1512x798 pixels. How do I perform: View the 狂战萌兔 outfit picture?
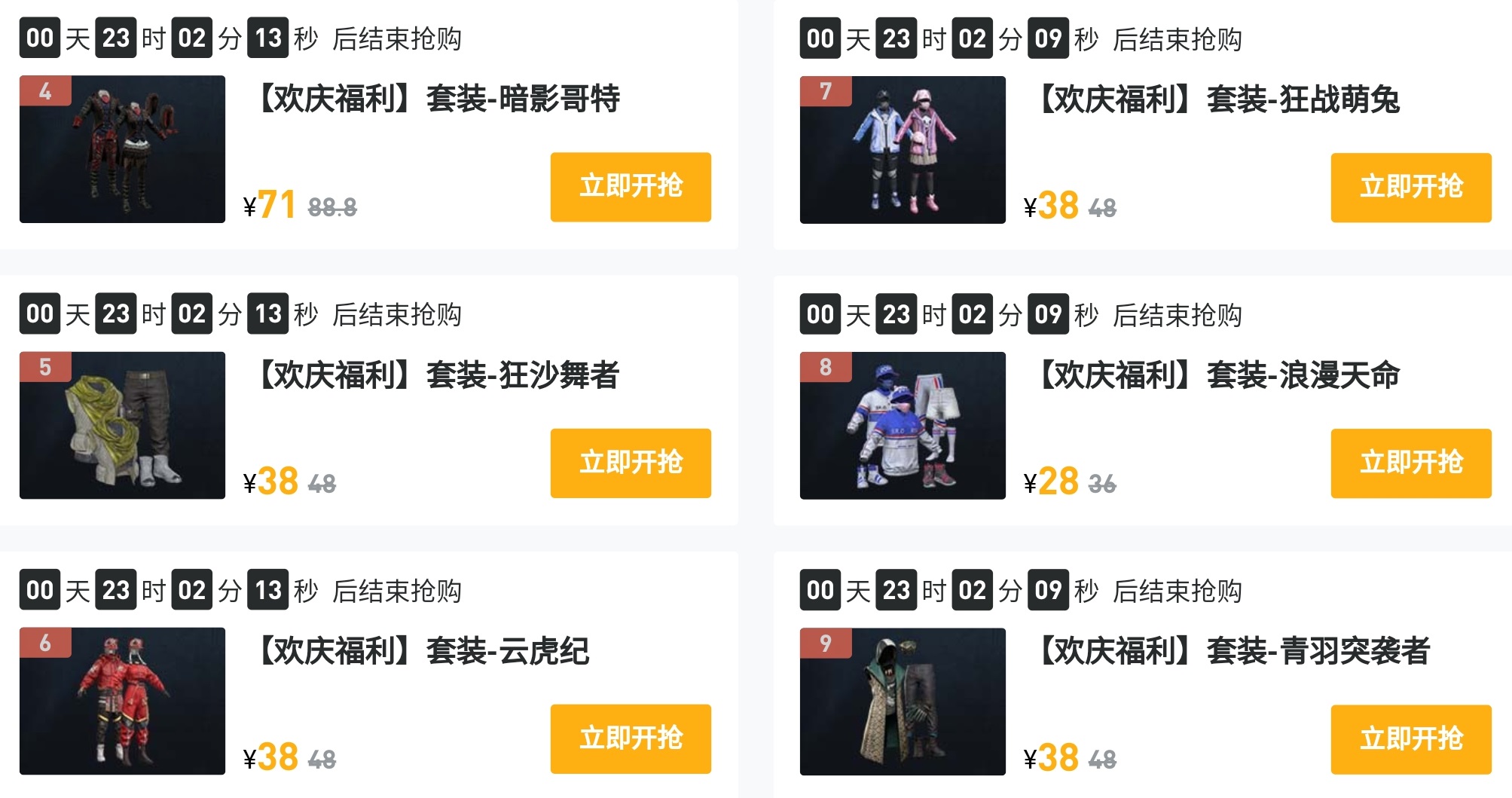[x=903, y=150]
